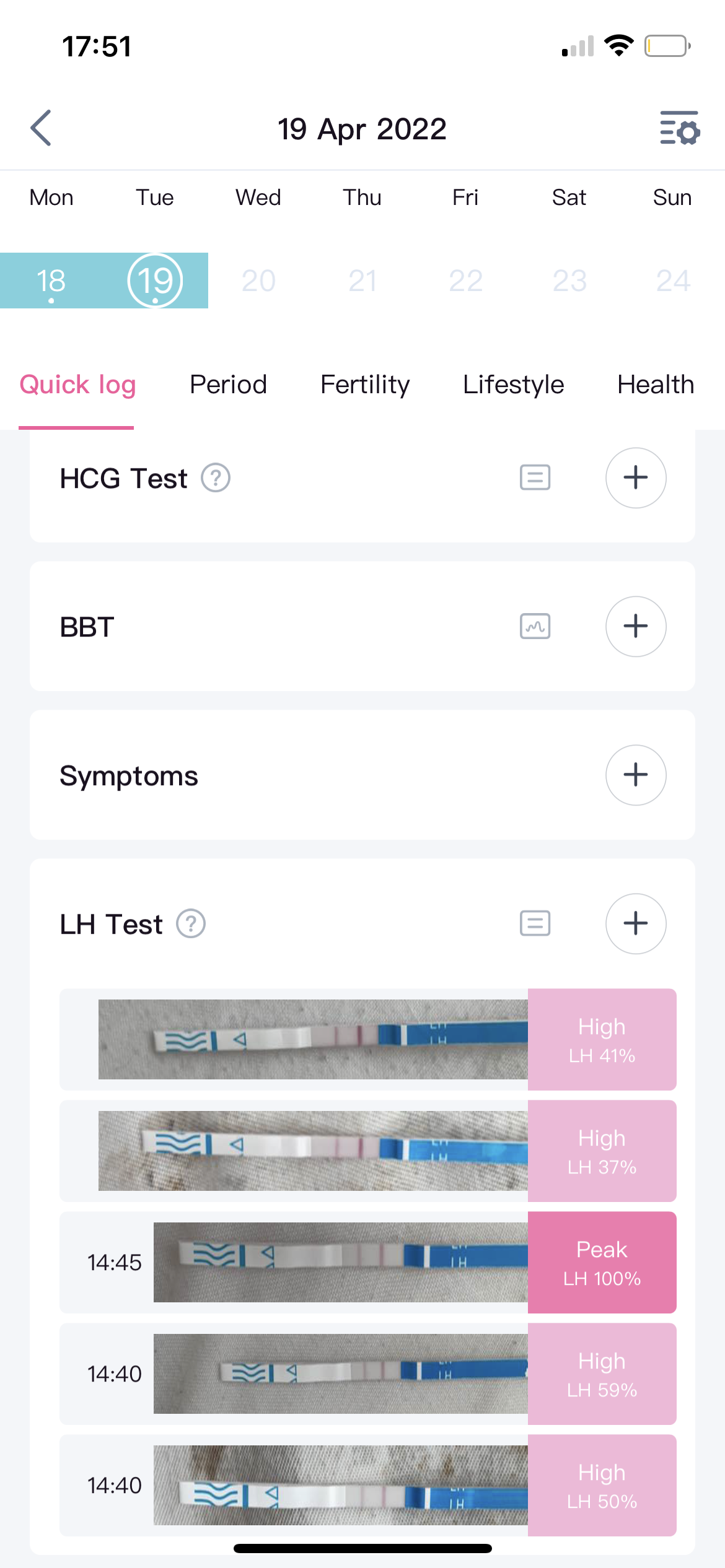Screen dimensions: 725x1568
Task: Open the Health tab
Action: click(656, 385)
